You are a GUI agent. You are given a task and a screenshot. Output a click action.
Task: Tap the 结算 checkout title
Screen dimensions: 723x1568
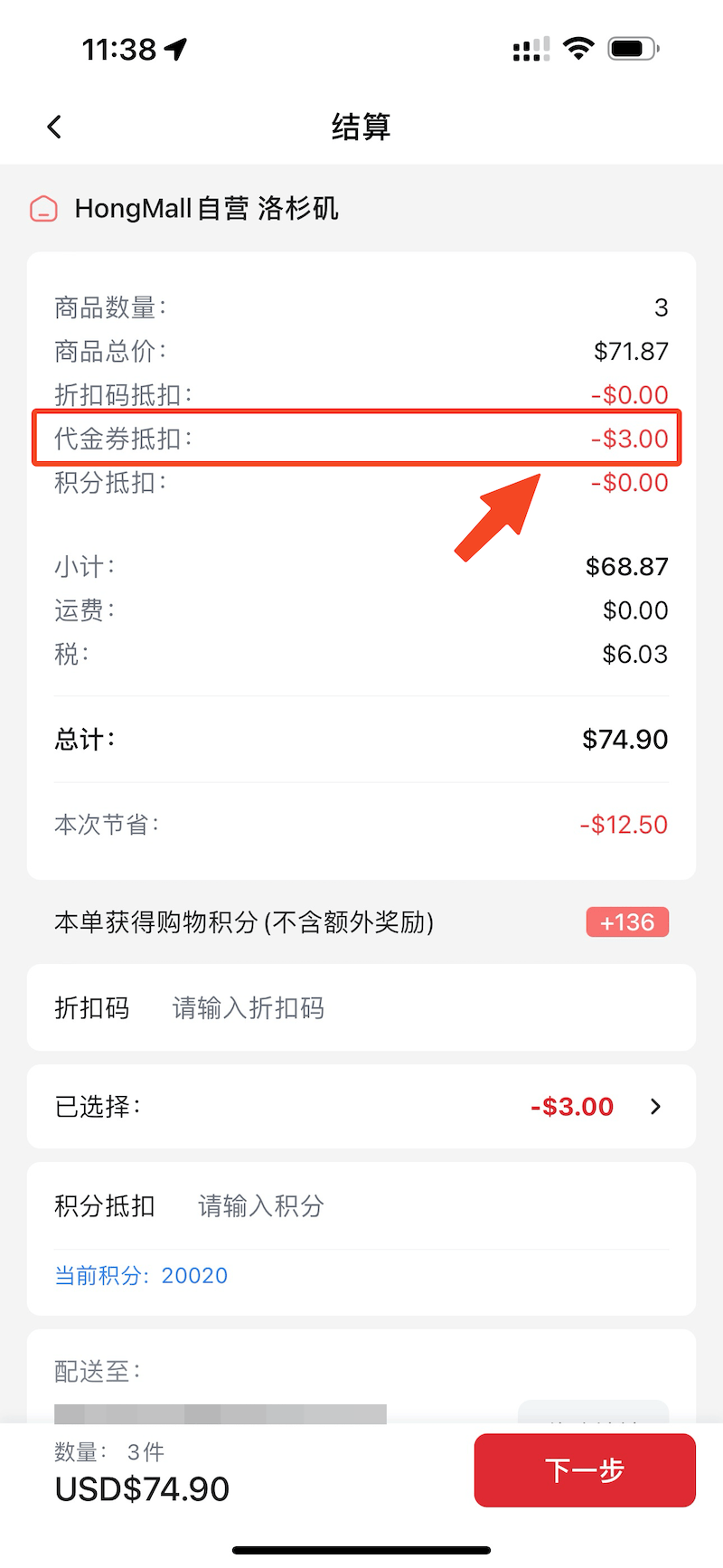pyautogui.click(x=361, y=127)
